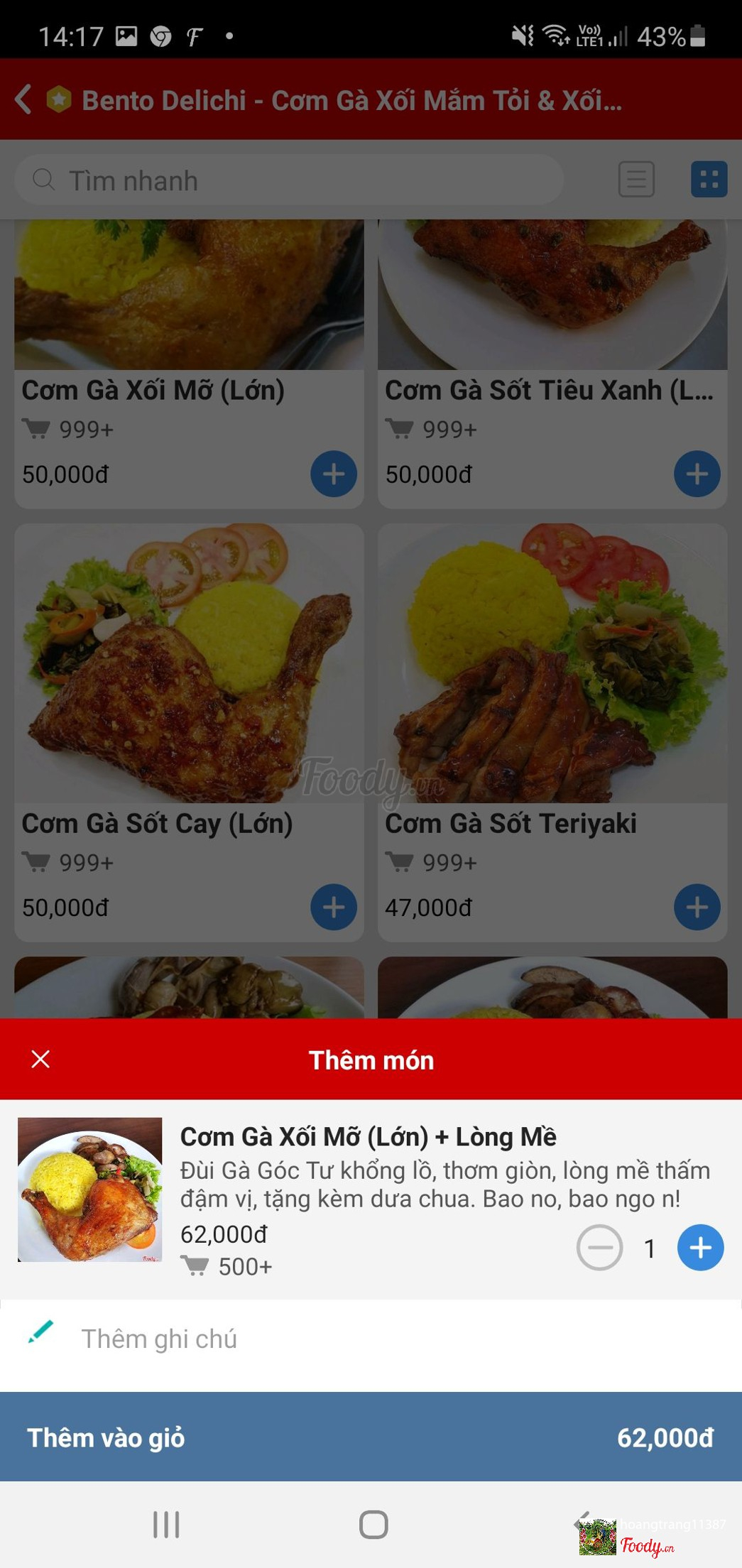
Task: Close the Thêm món panel
Action: click(x=40, y=1059)
